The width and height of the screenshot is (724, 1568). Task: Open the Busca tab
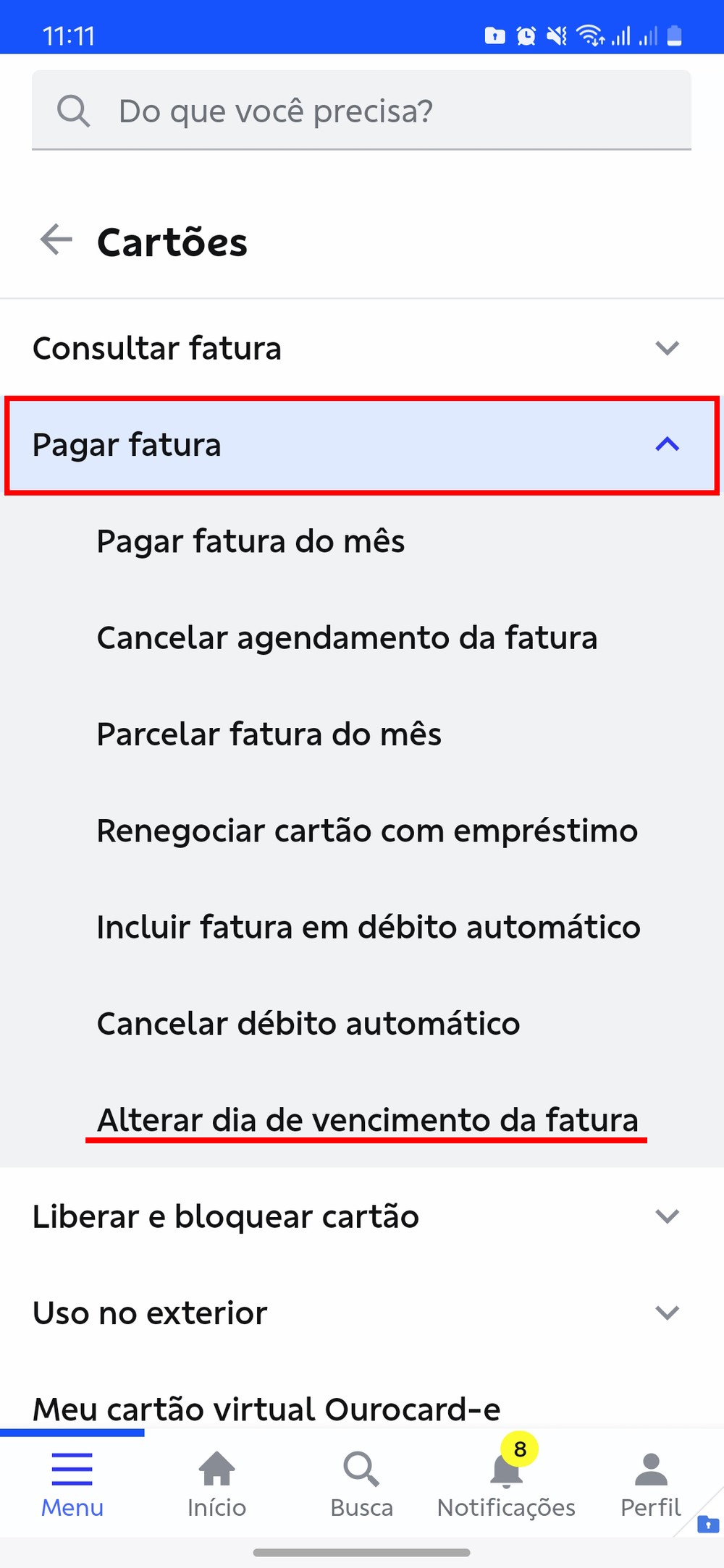click(x=361, y=1484)
